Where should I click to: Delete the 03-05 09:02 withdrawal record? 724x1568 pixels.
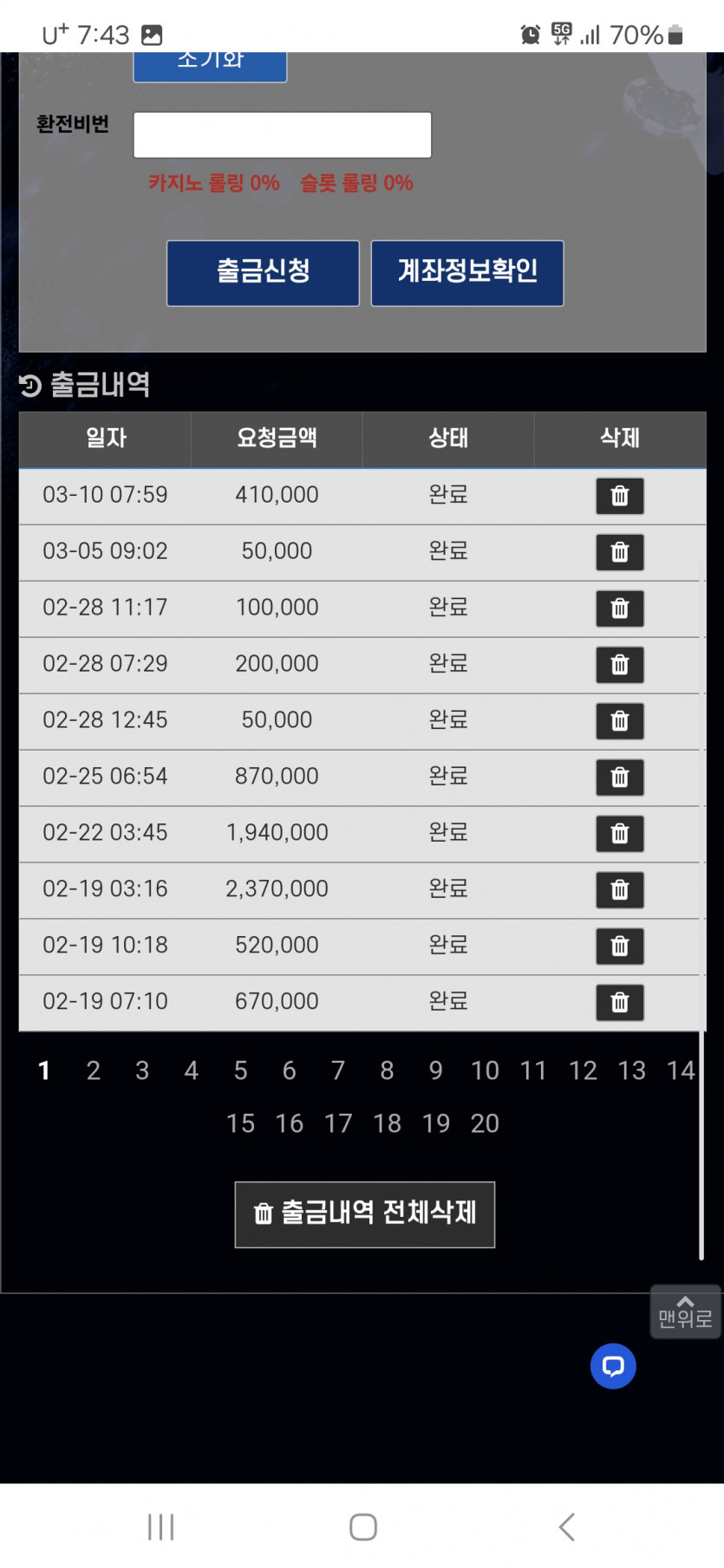pyautogui.click(x=619, y=552)
